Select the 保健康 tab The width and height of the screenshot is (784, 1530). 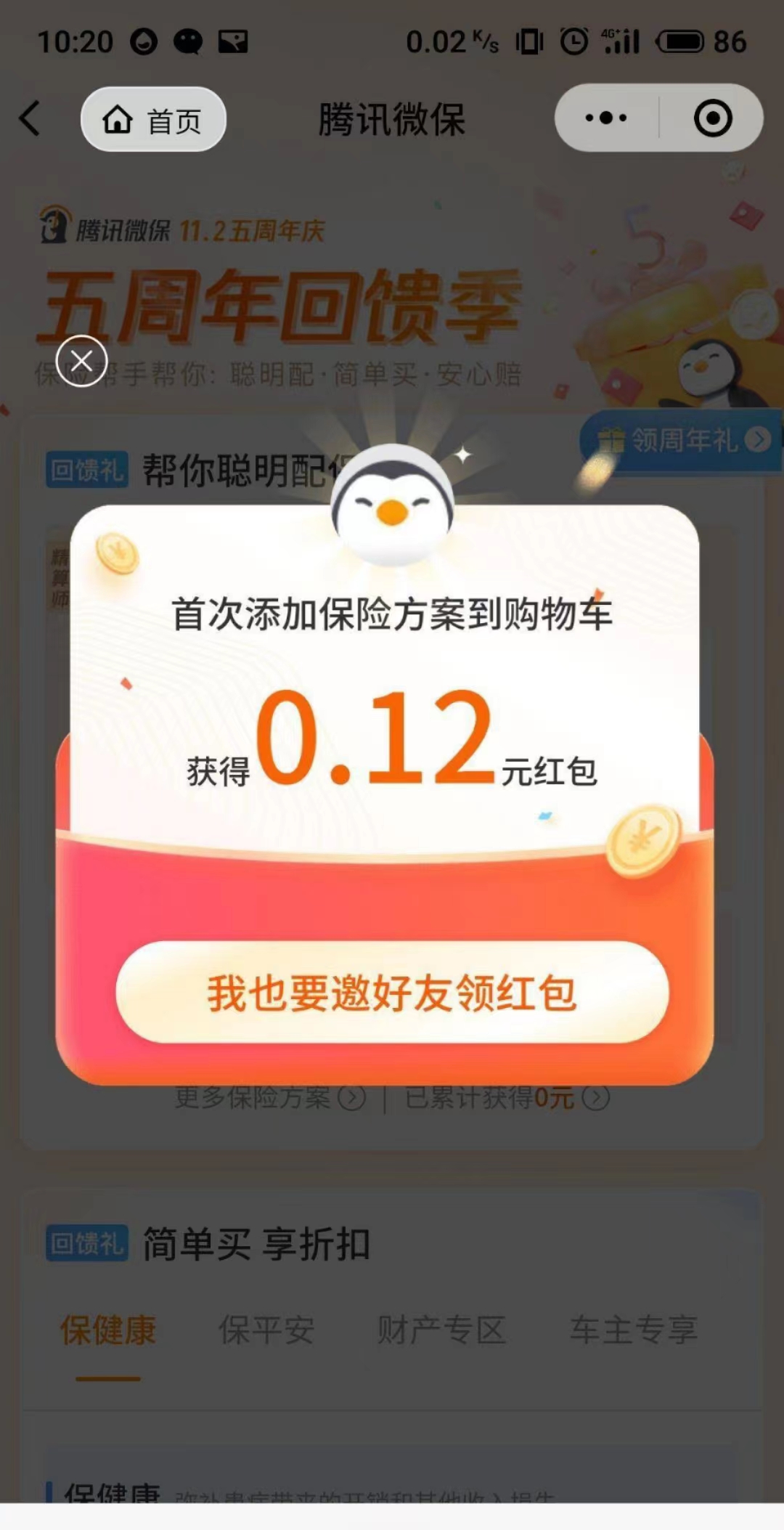(x=108, y=1330)
